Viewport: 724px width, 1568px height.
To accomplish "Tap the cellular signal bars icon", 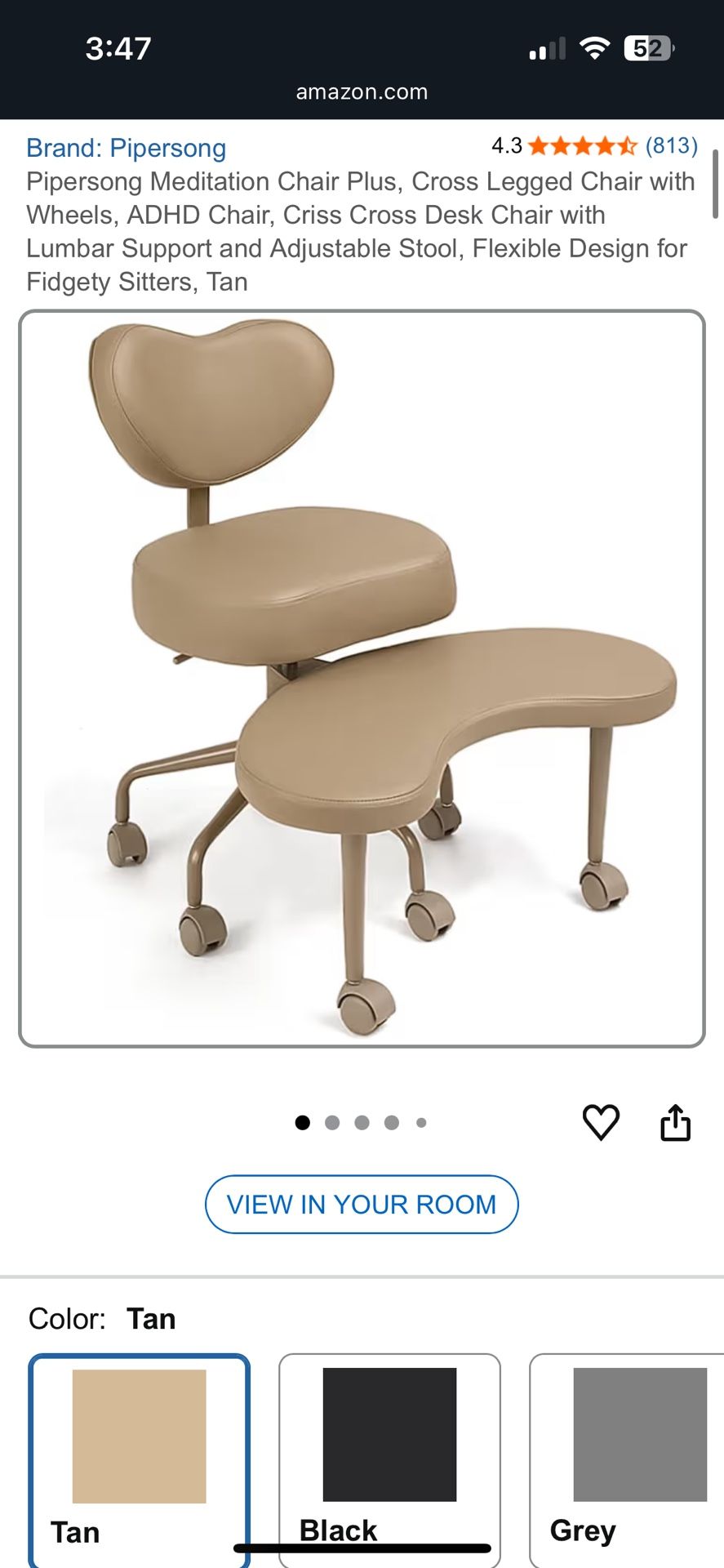I will (549, 48).
